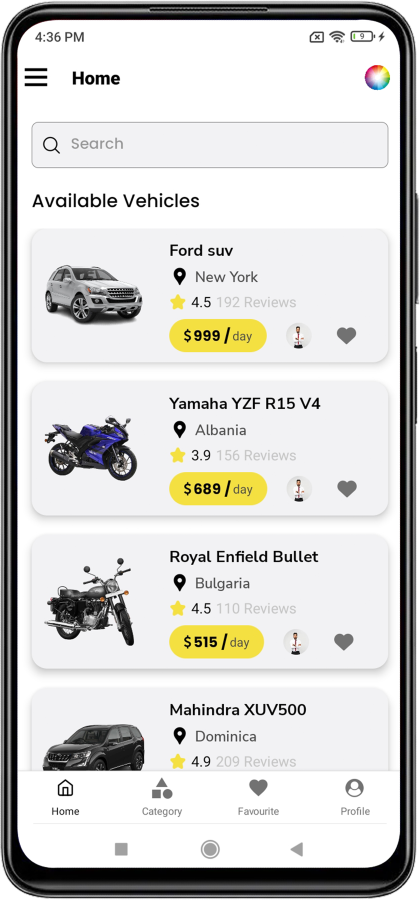Open the Ford suv card
Image resolution: width=420 pixels, height=900 pixels.
pos(209,296)
